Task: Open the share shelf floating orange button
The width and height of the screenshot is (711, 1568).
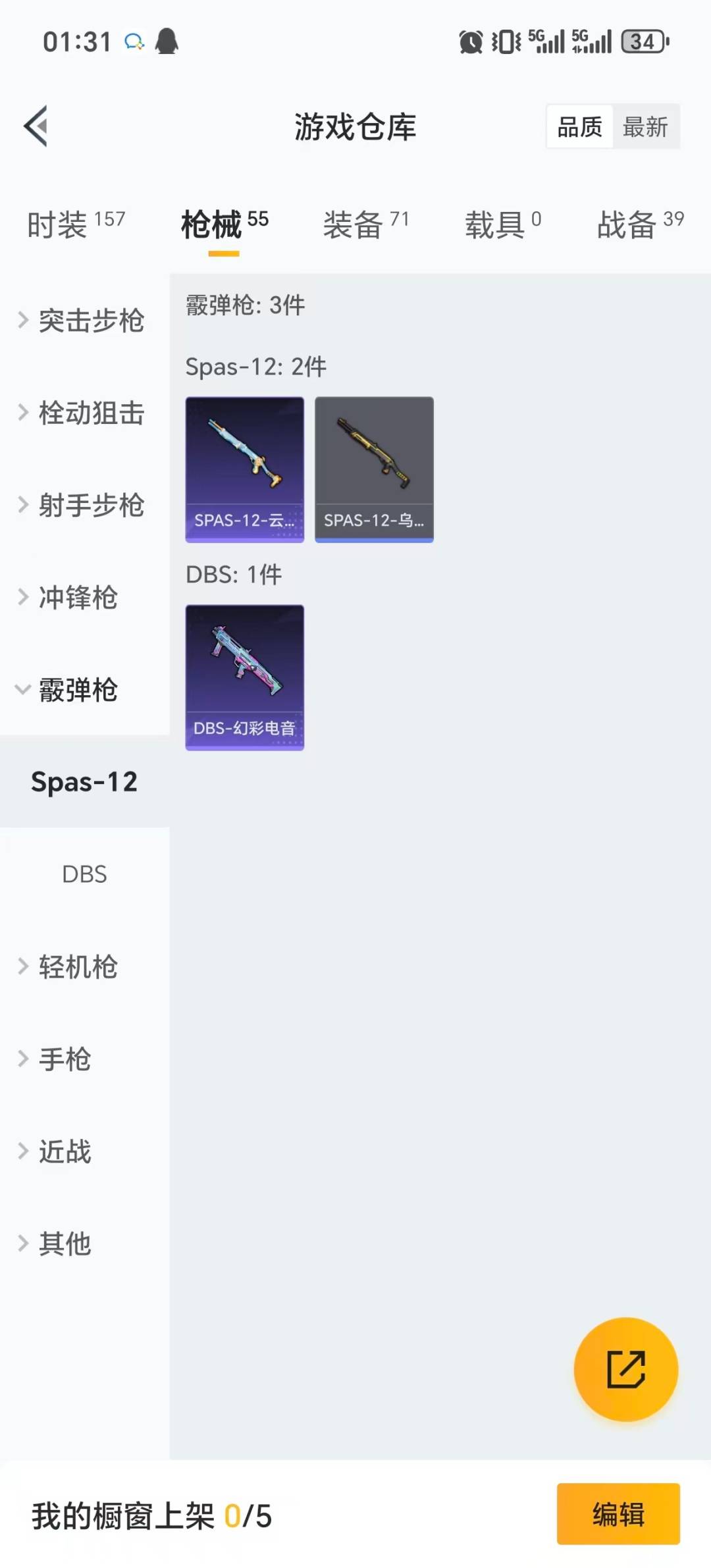Action: [x=625, y=1369]
